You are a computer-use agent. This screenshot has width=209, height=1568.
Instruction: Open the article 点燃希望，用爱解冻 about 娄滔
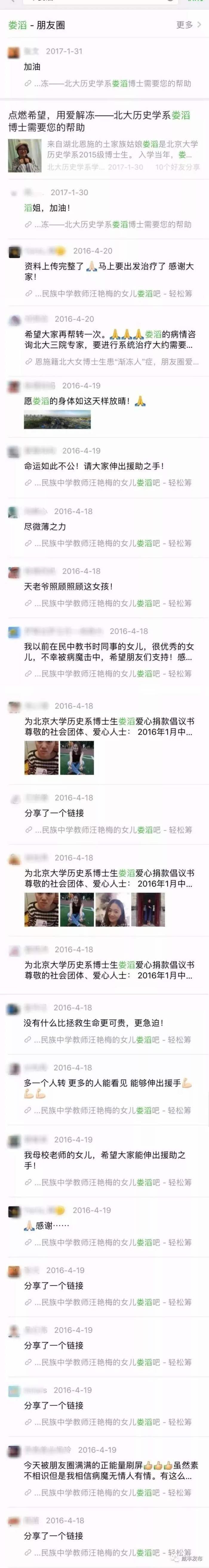tap(104, 121)
